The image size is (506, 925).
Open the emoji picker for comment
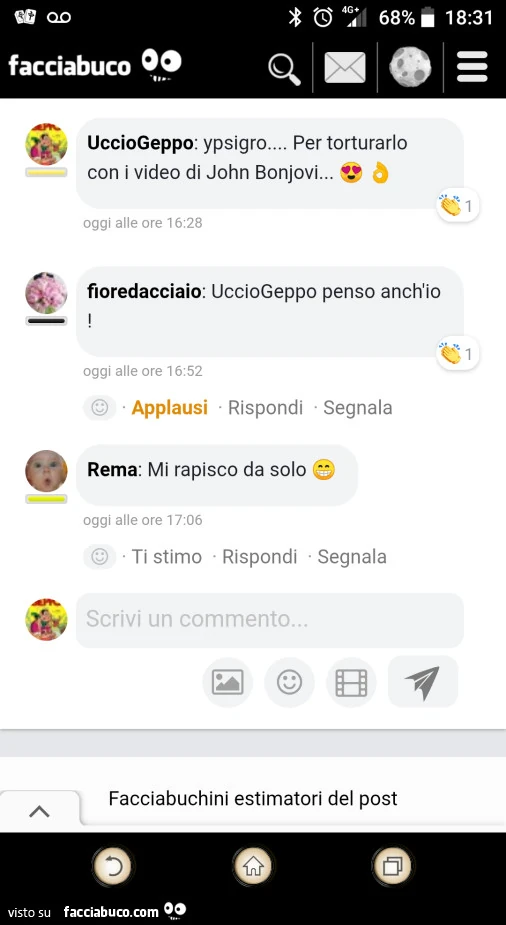(290, 683)
